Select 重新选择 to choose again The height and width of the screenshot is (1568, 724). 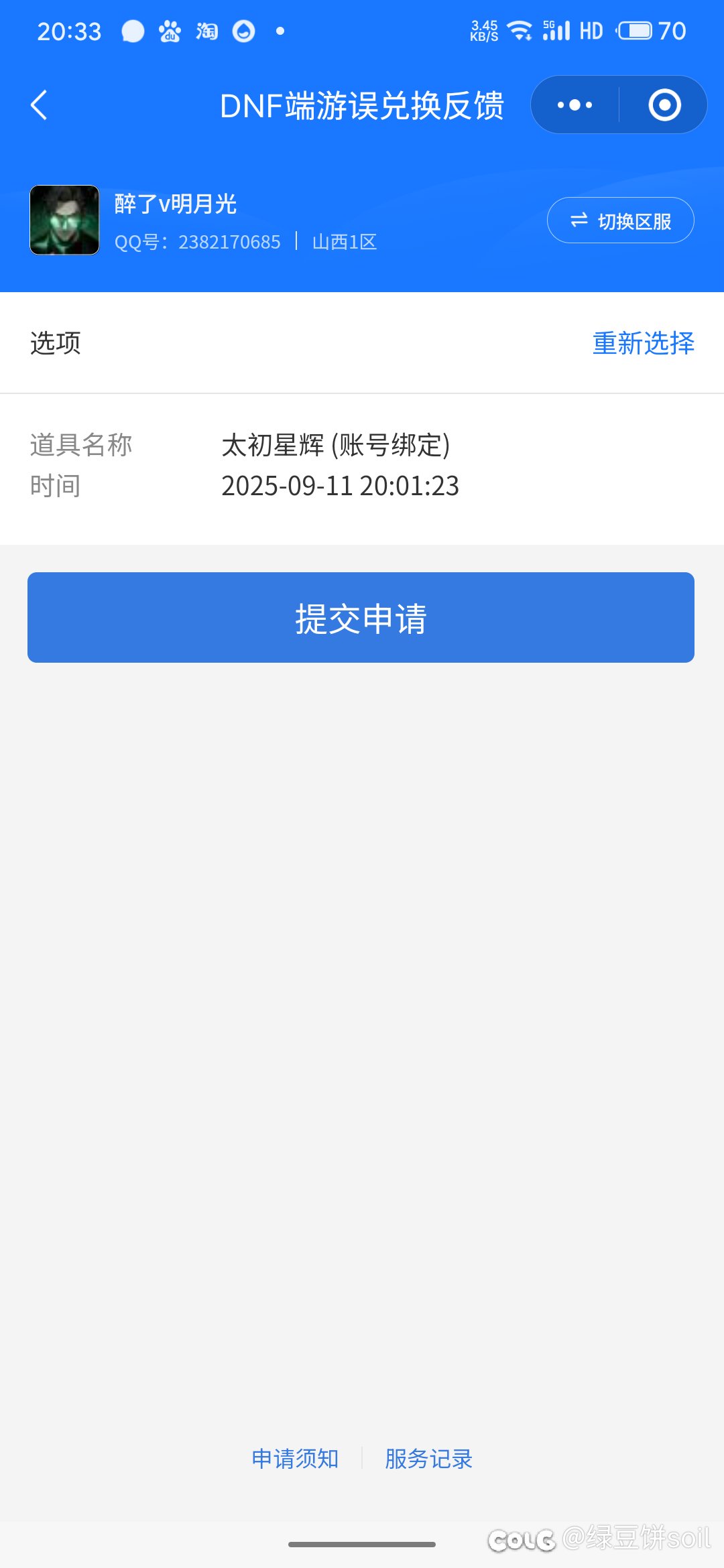pyautogui.click(x=643, y=343)
